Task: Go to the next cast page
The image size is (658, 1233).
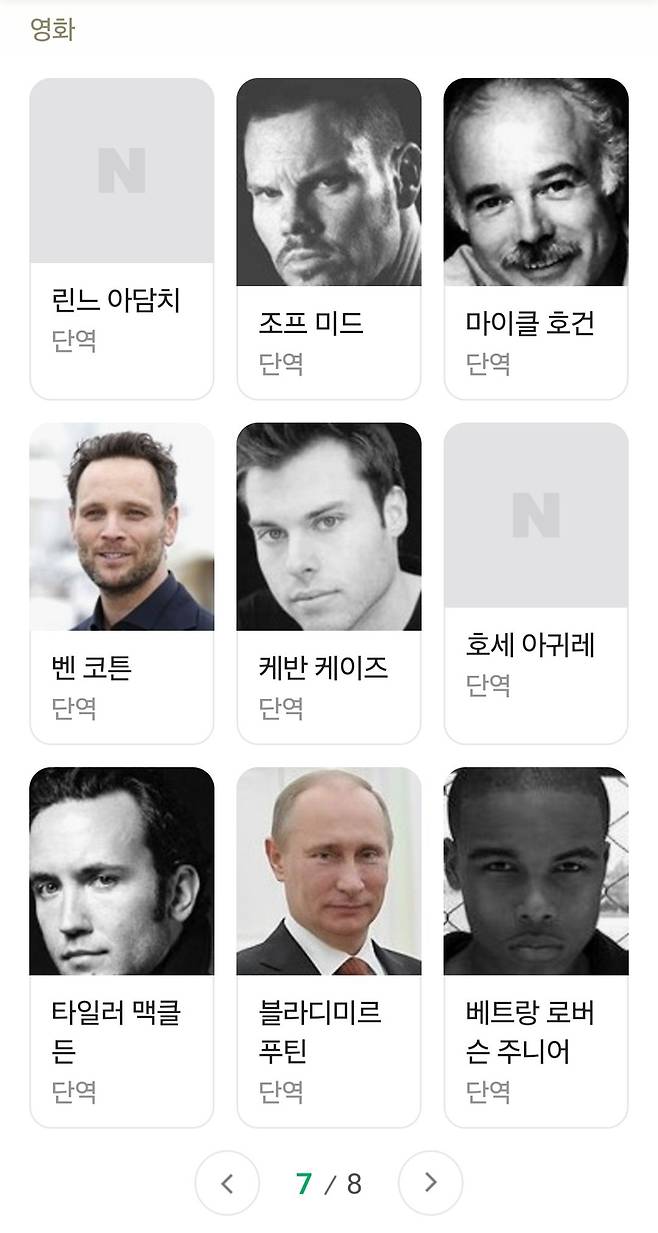Action: pyautogui.click(x=430, y=1183)
